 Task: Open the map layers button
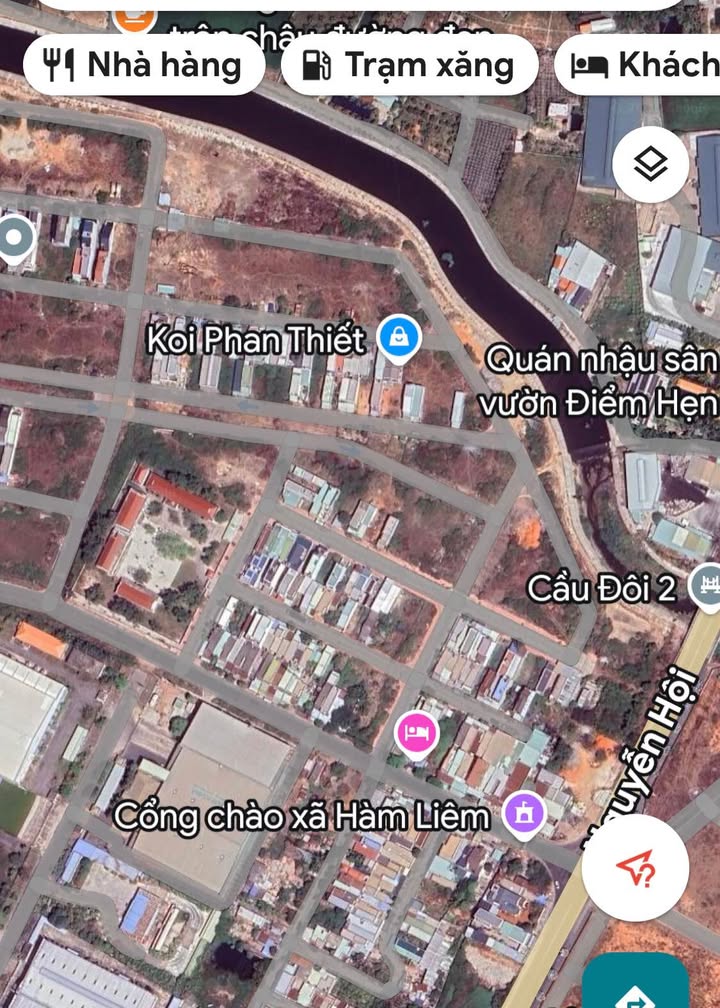coord(650,165)
